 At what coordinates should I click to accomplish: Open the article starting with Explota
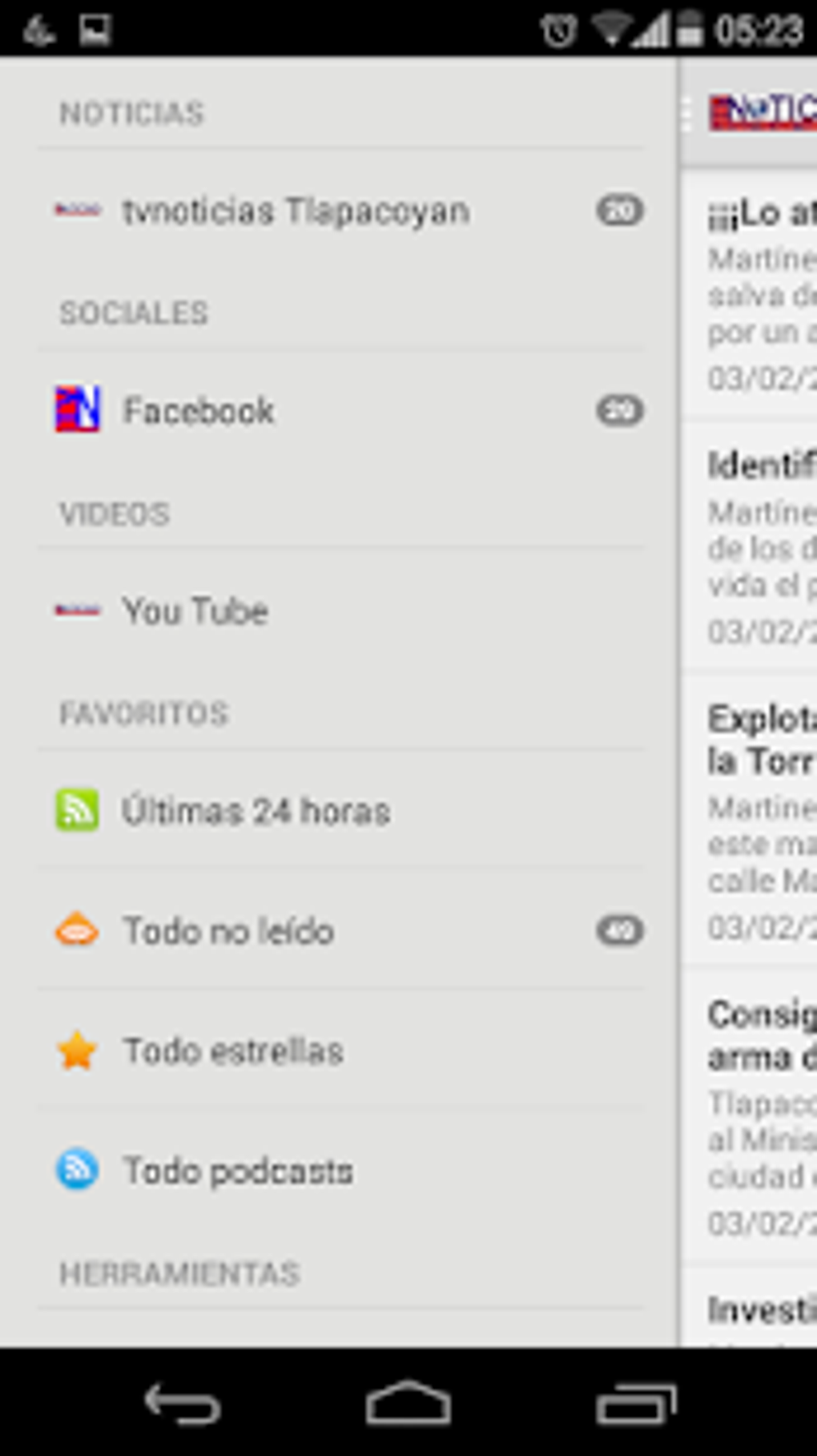pyautogui.click(x=749, y=821)
